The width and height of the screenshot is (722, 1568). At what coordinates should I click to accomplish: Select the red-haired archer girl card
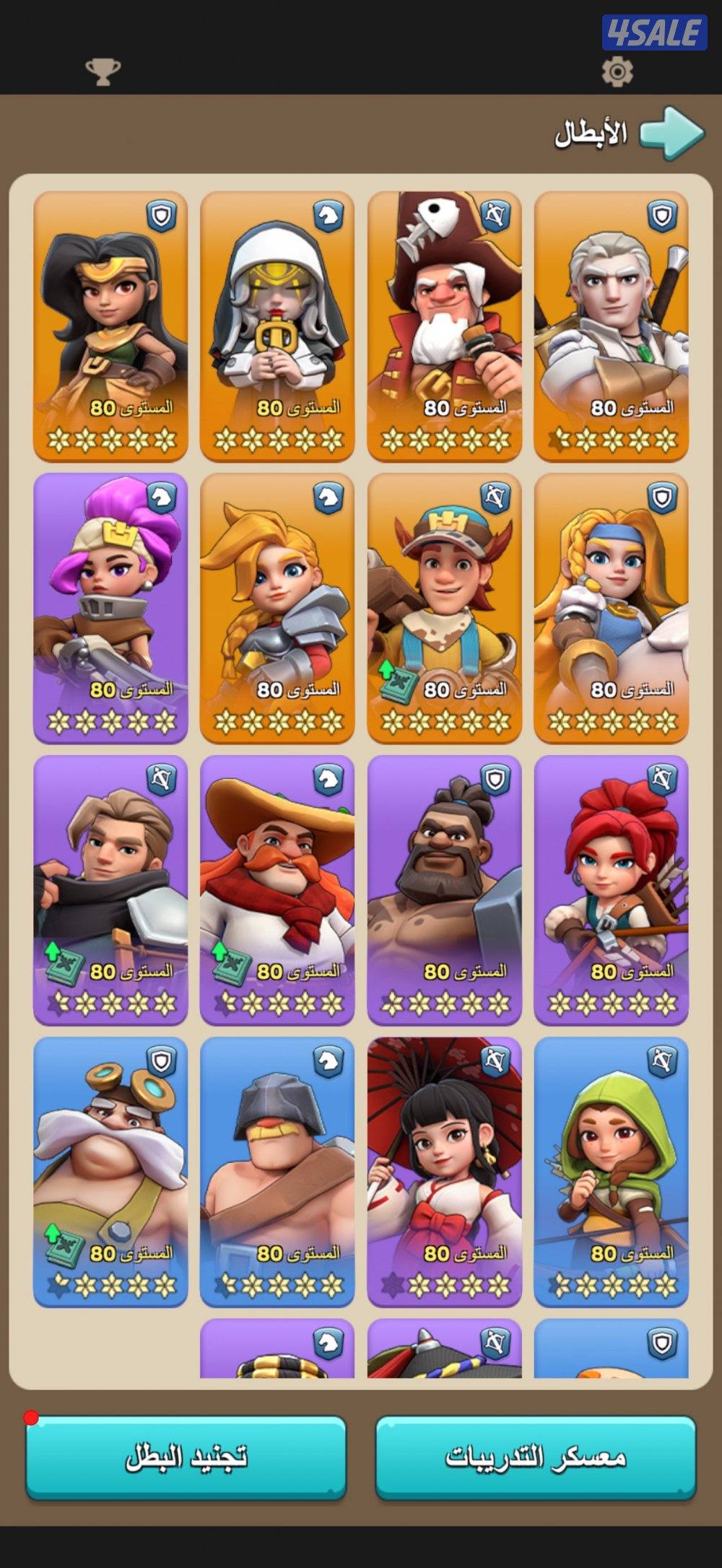coord(611,888)
